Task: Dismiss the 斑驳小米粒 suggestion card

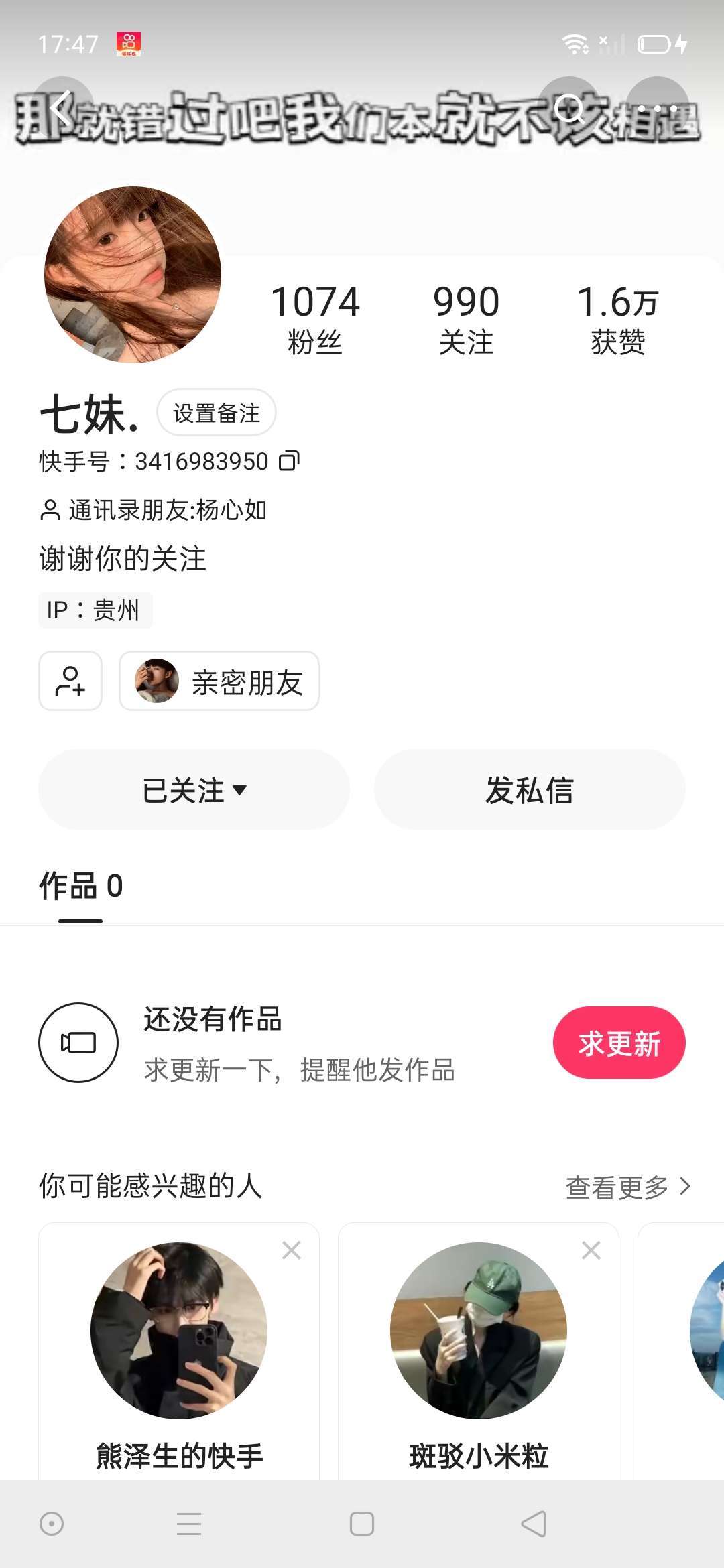Action: [591, 1250]
